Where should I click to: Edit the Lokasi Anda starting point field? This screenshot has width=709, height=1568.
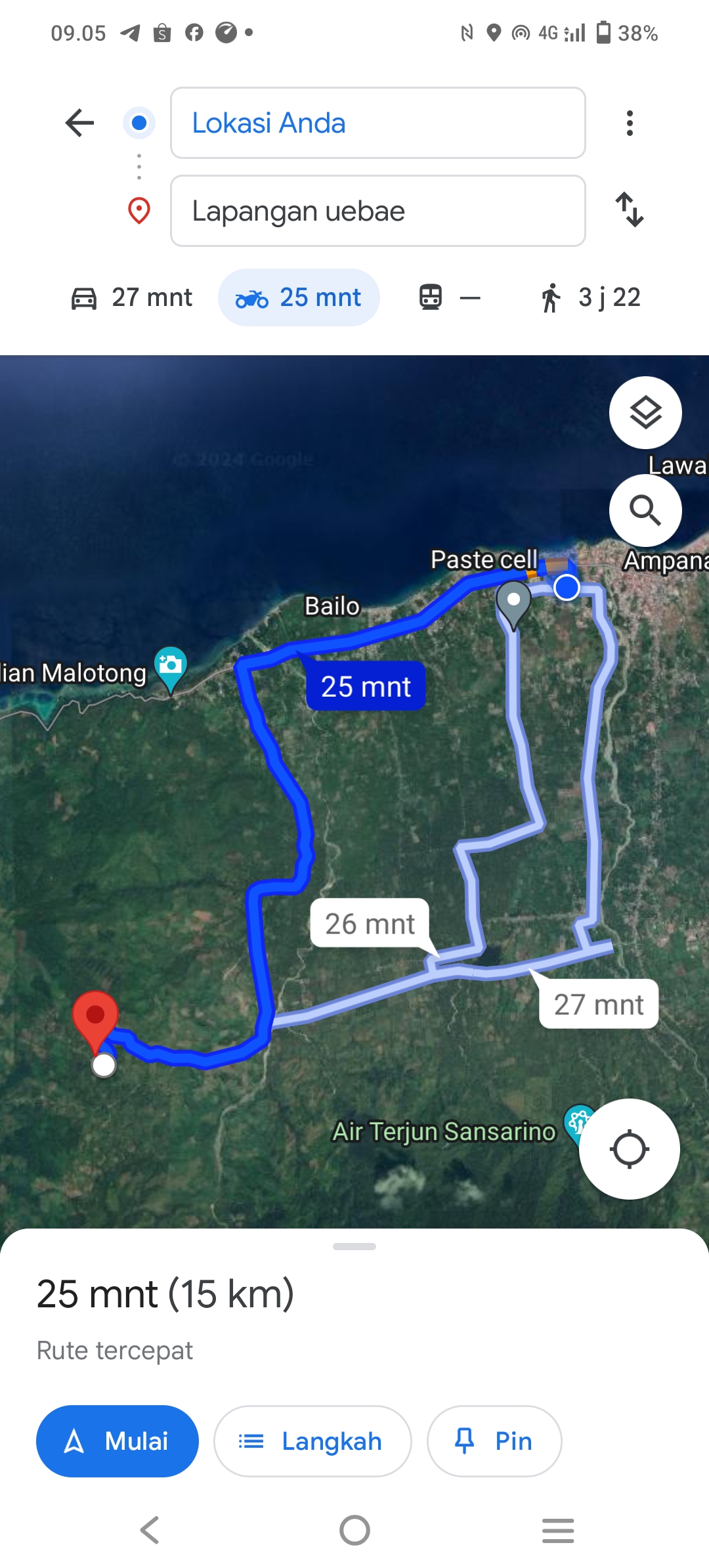(377, 123)
